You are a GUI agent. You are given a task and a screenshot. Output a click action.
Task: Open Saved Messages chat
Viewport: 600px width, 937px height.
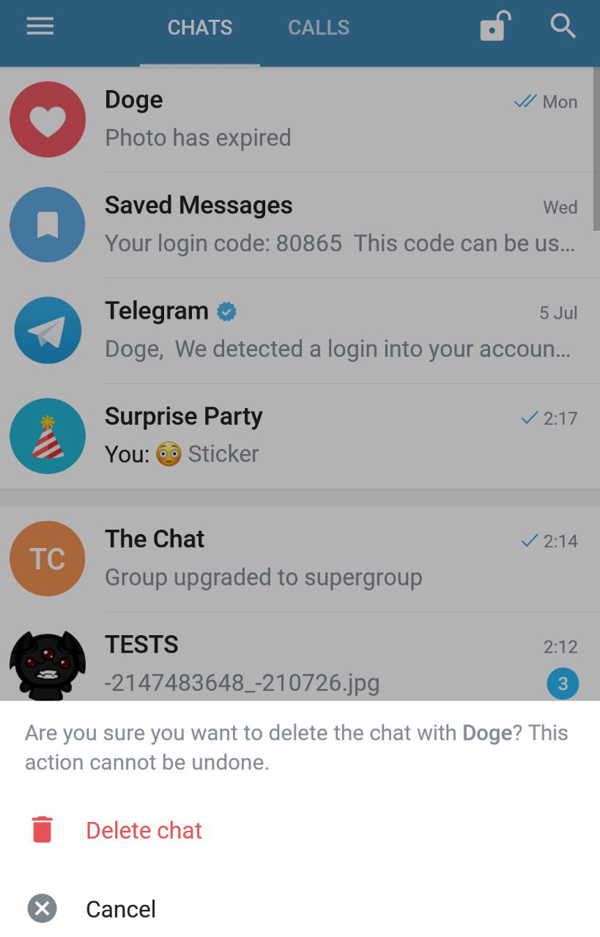(x=300, y=225)
